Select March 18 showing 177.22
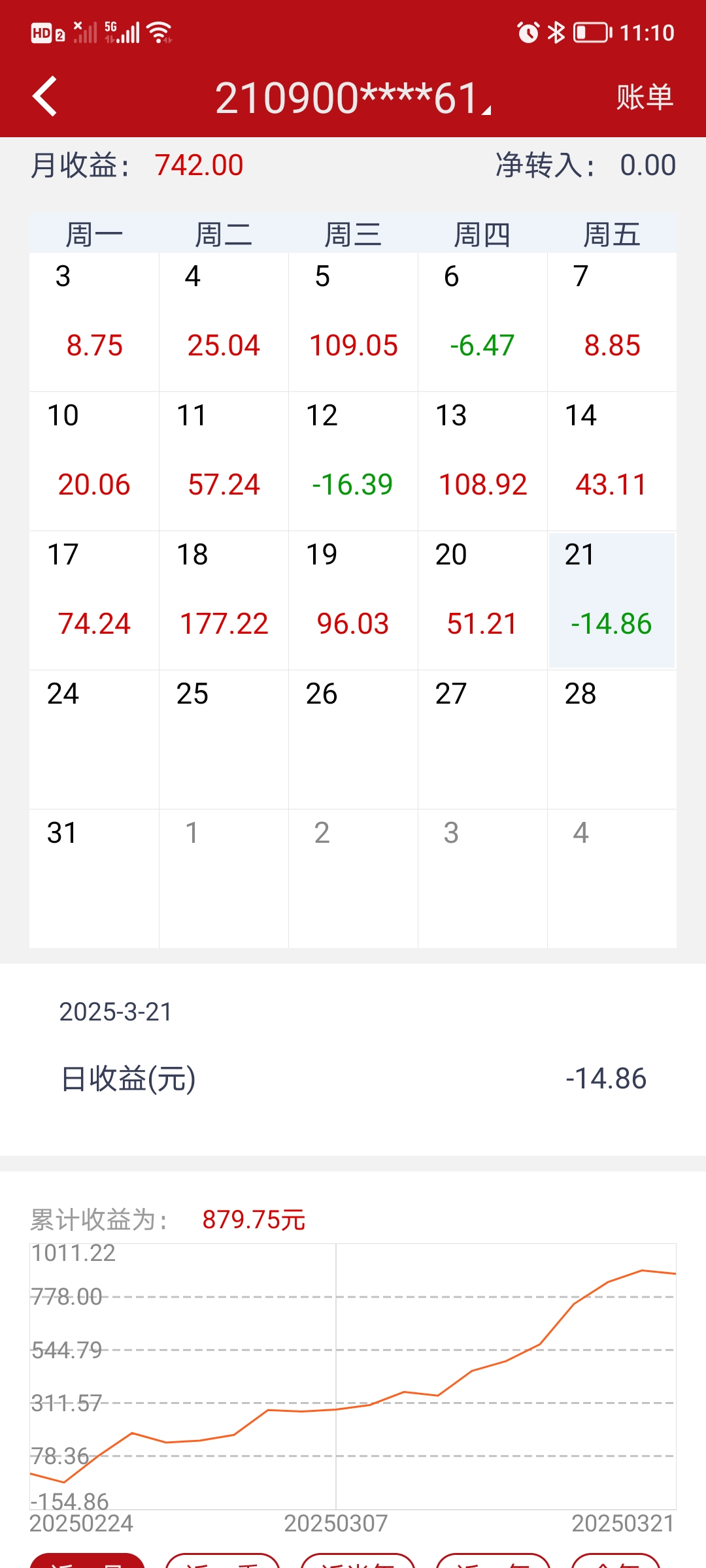 [x=224, y=600]
